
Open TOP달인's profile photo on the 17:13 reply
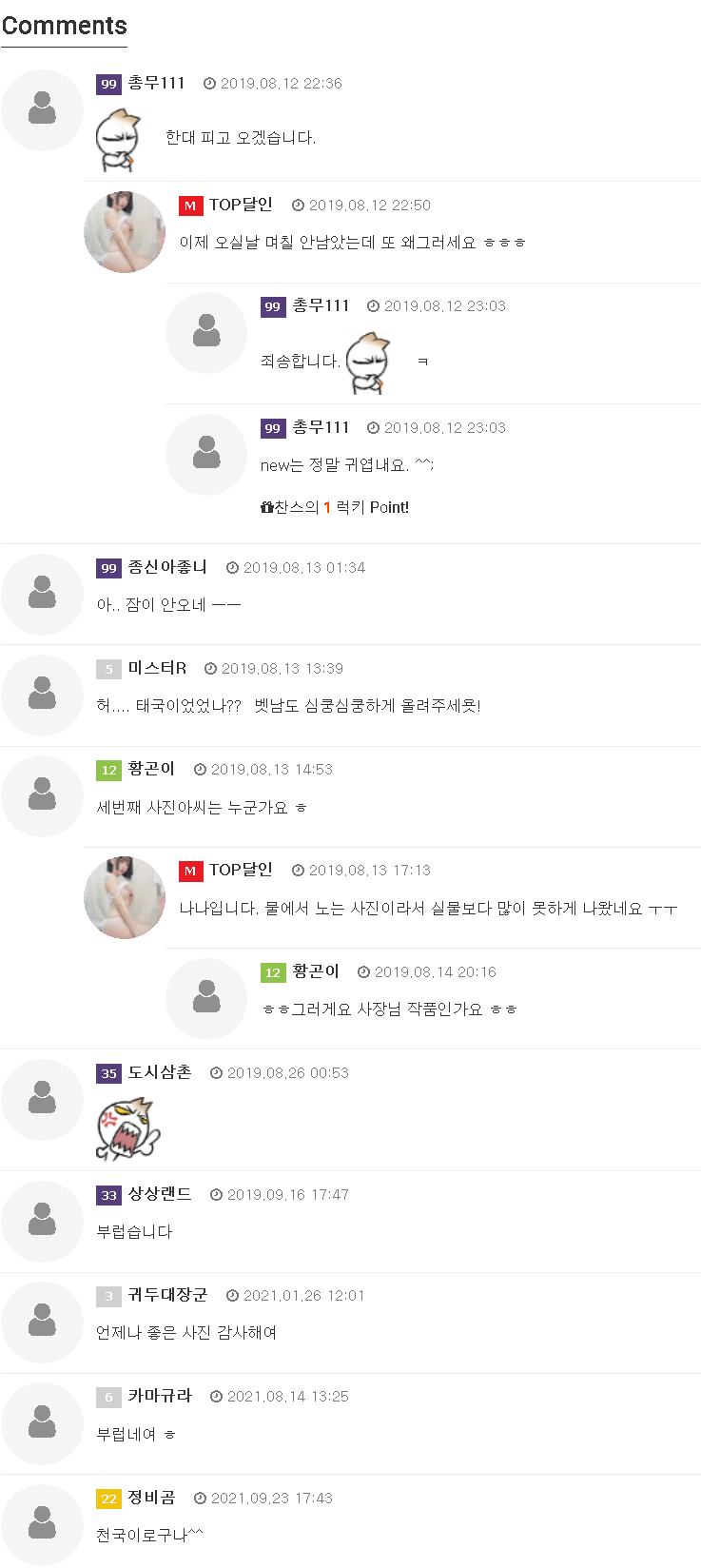125,897
